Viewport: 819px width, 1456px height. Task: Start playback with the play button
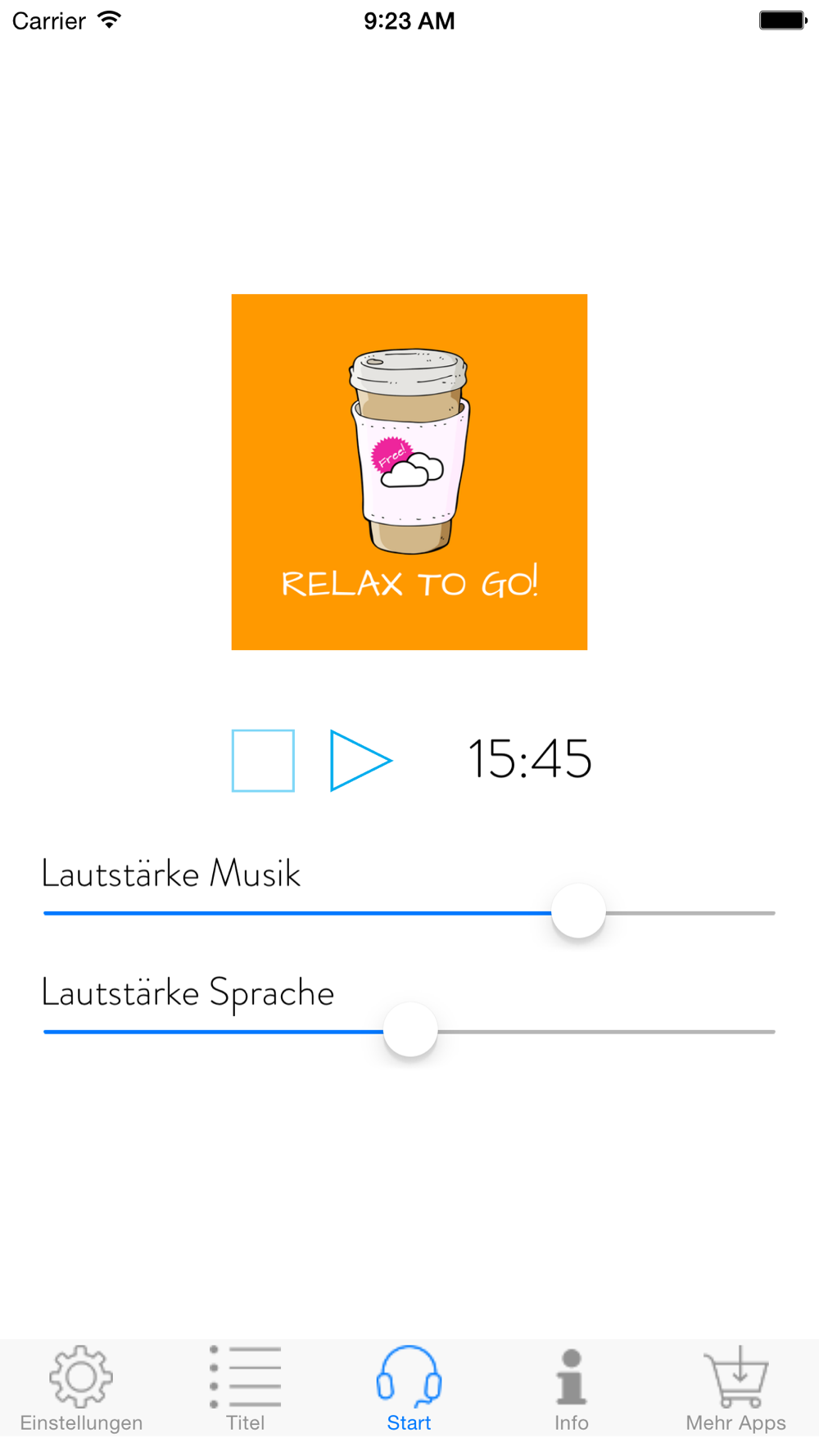[359, 761]
